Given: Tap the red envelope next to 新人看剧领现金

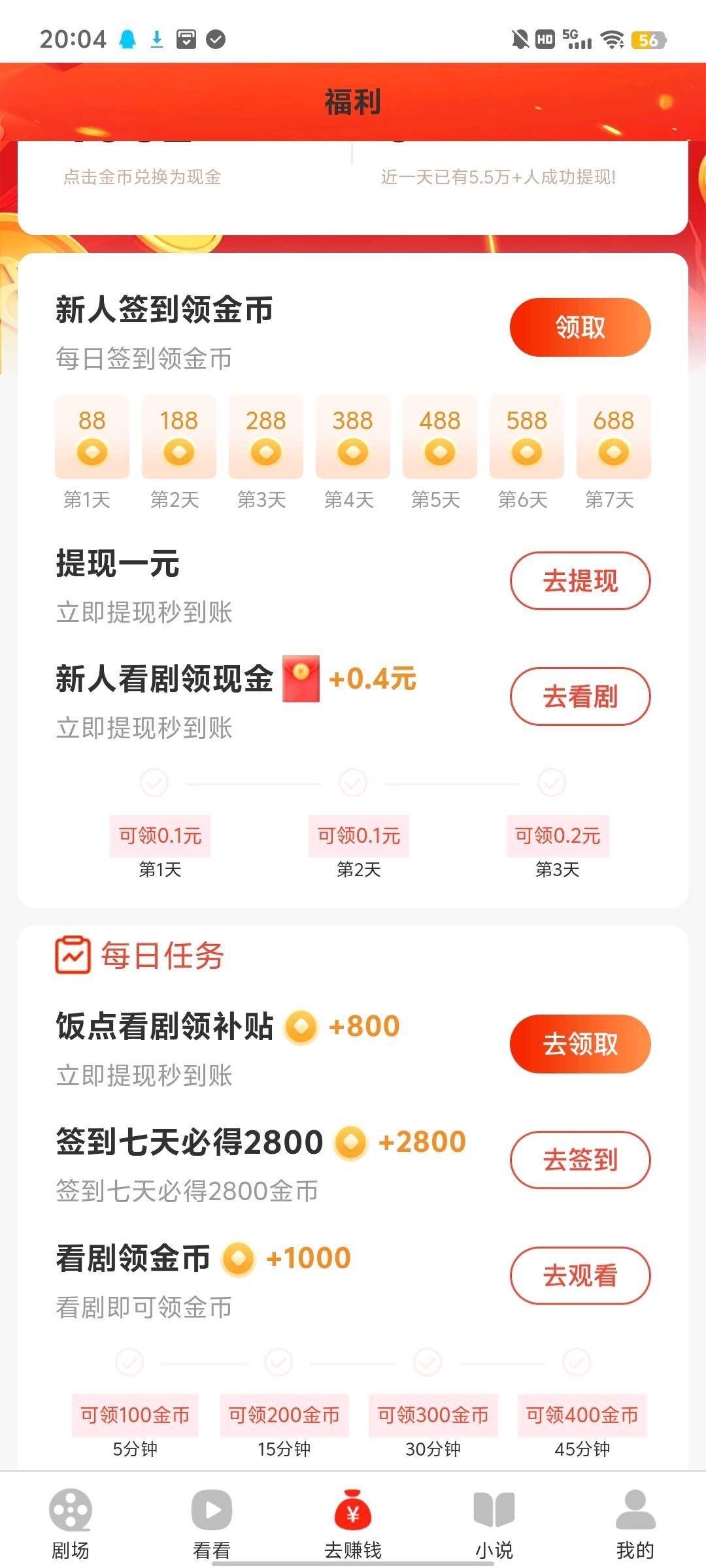Looking at the screenshot, I should (302, 679).
